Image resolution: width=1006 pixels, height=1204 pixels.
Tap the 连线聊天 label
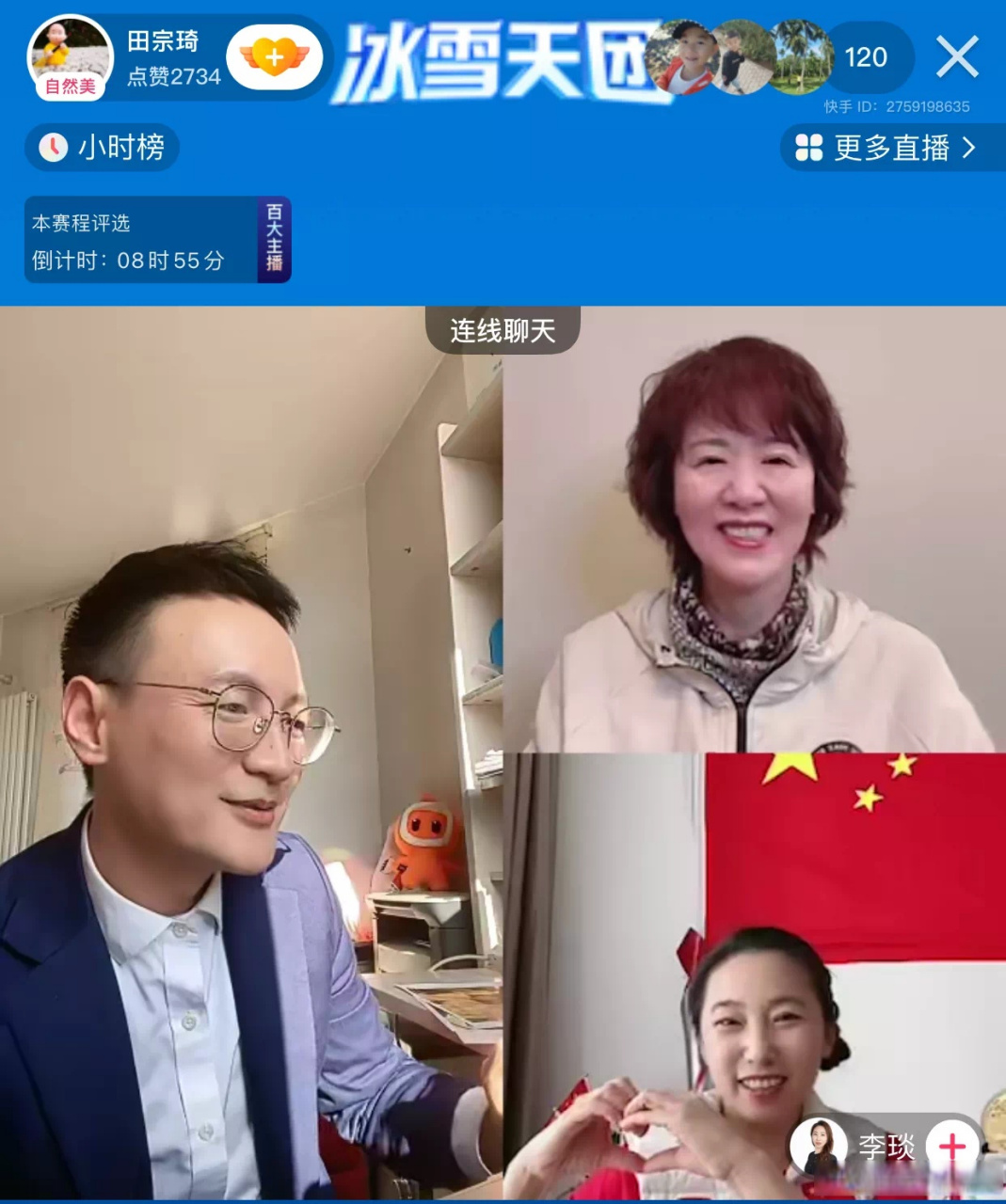tap(503, 331)
